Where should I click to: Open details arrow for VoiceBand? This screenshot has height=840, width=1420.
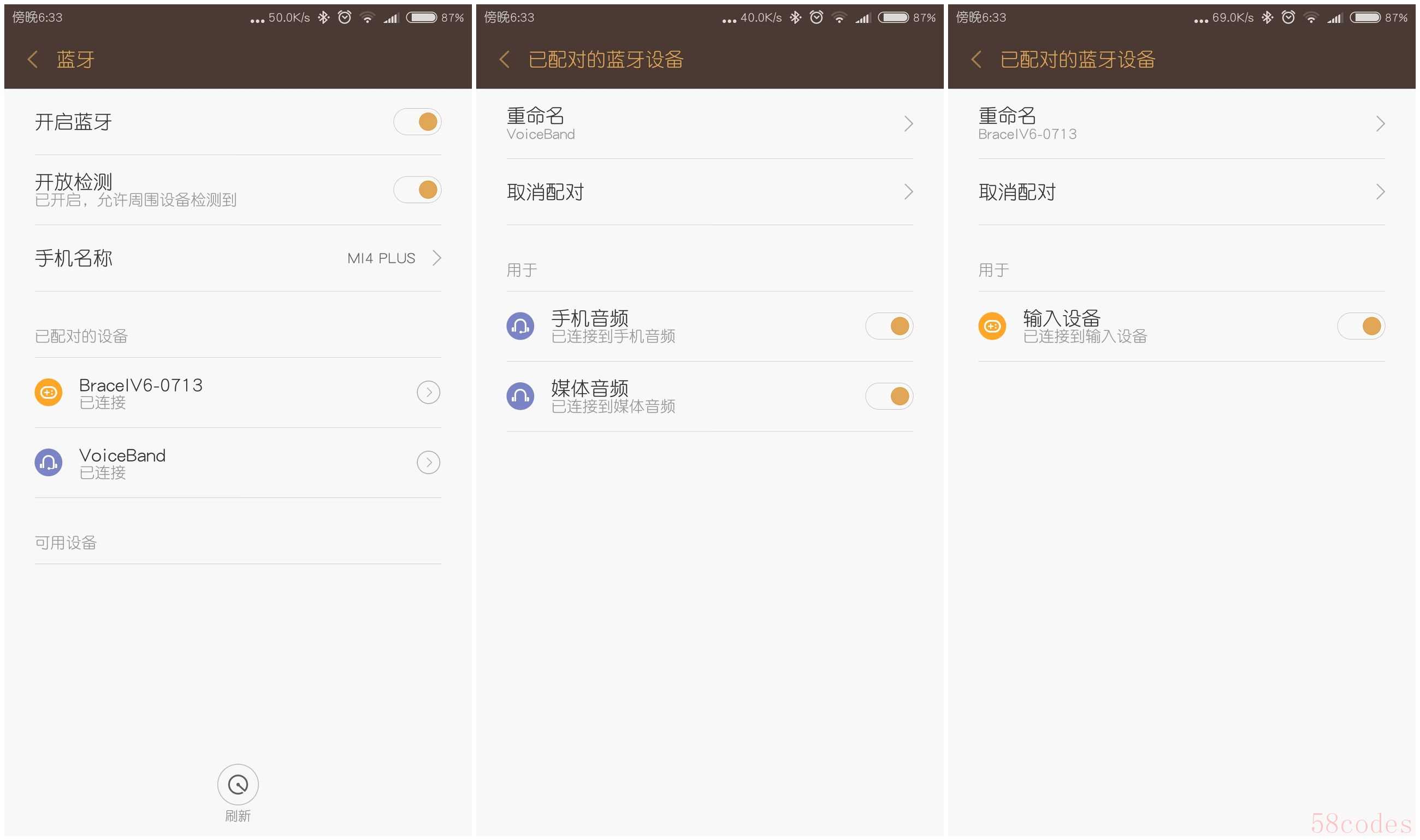pos(428,463)
